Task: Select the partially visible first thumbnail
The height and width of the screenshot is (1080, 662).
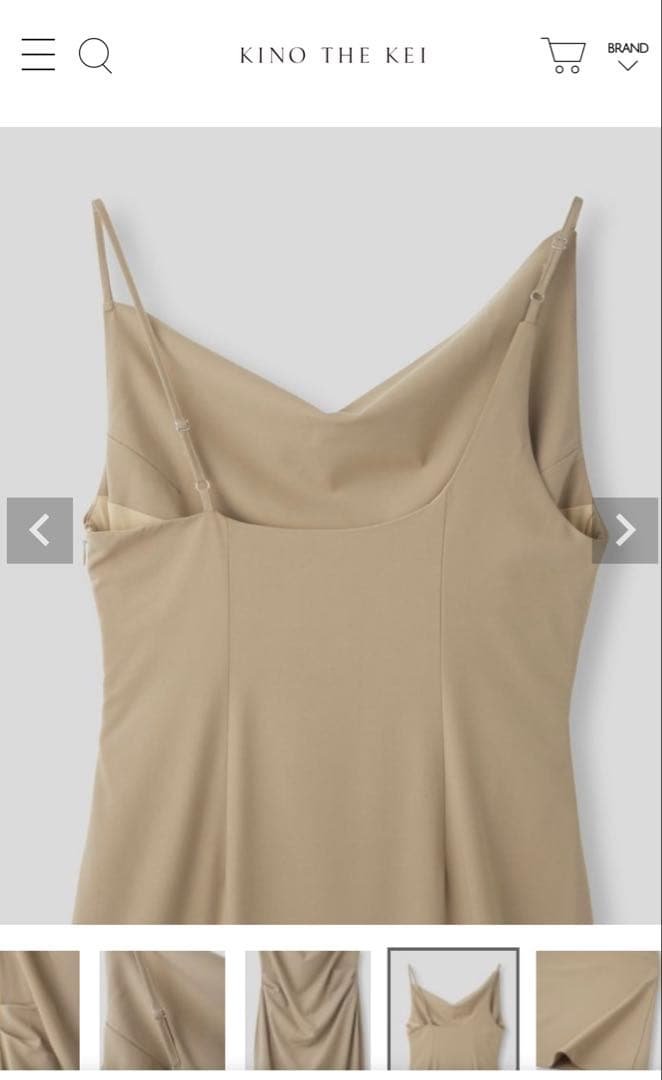Action: pyautogui.click(x=38, y=1010)
